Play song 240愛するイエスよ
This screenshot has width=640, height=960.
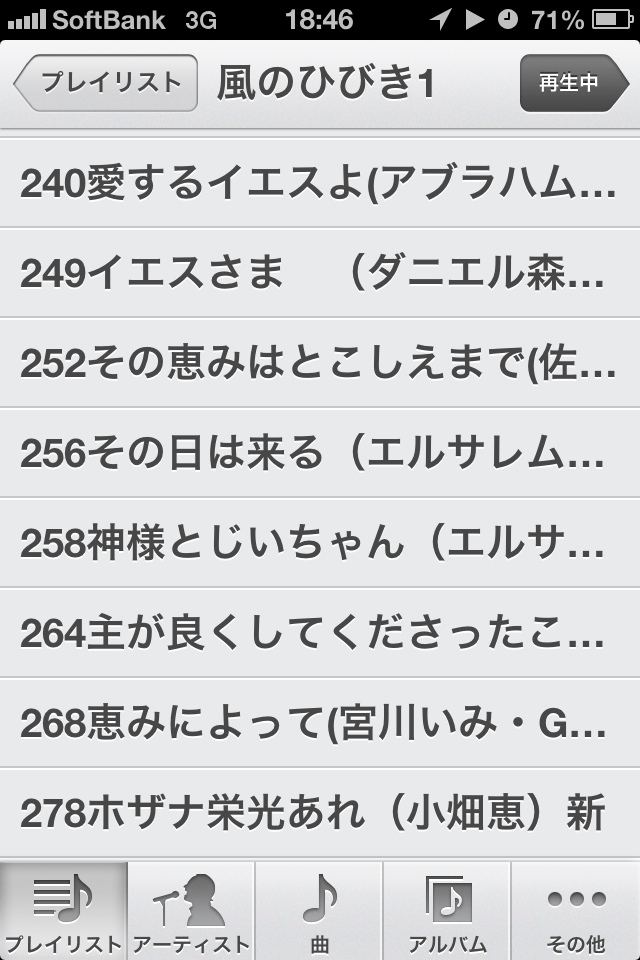(320, 183)
